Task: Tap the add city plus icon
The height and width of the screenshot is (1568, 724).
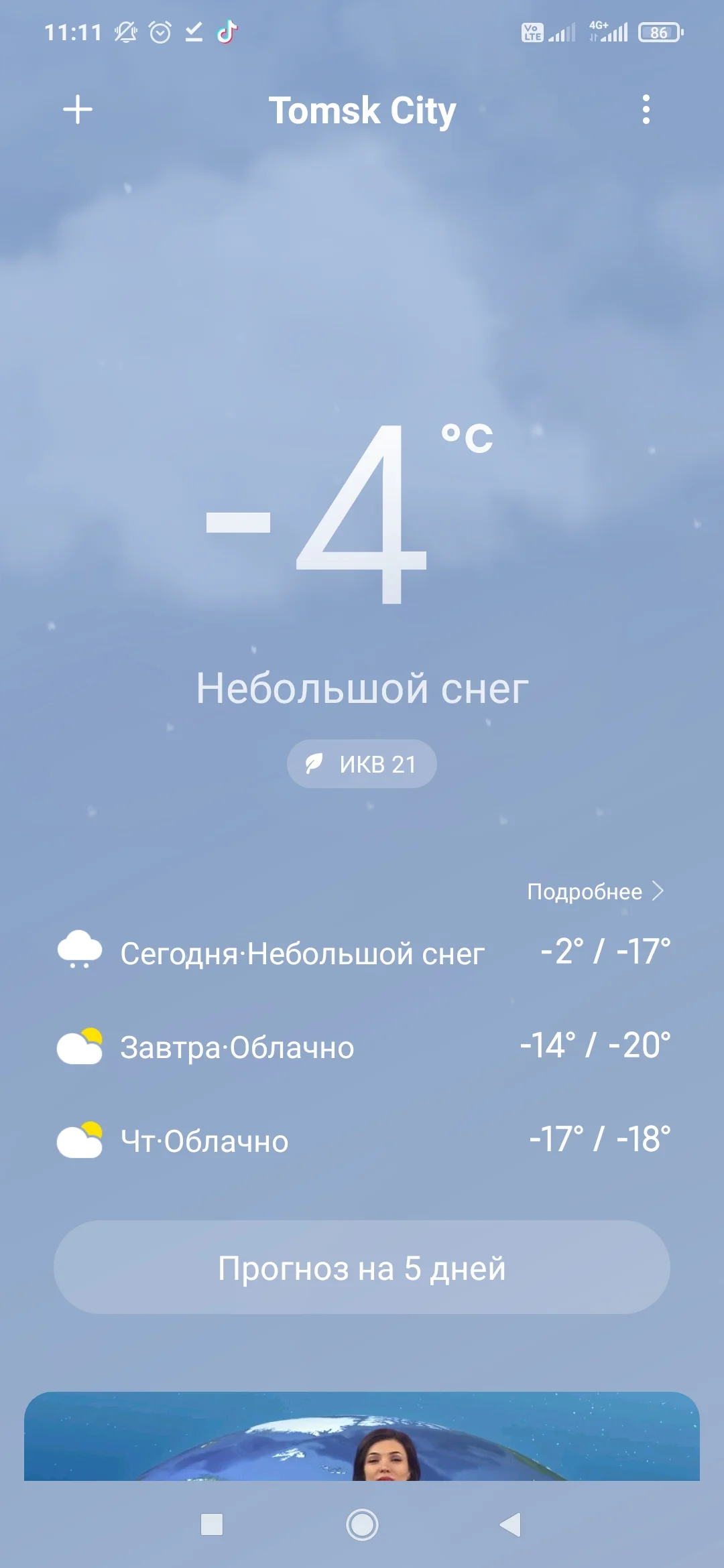Action: point(77,109)
